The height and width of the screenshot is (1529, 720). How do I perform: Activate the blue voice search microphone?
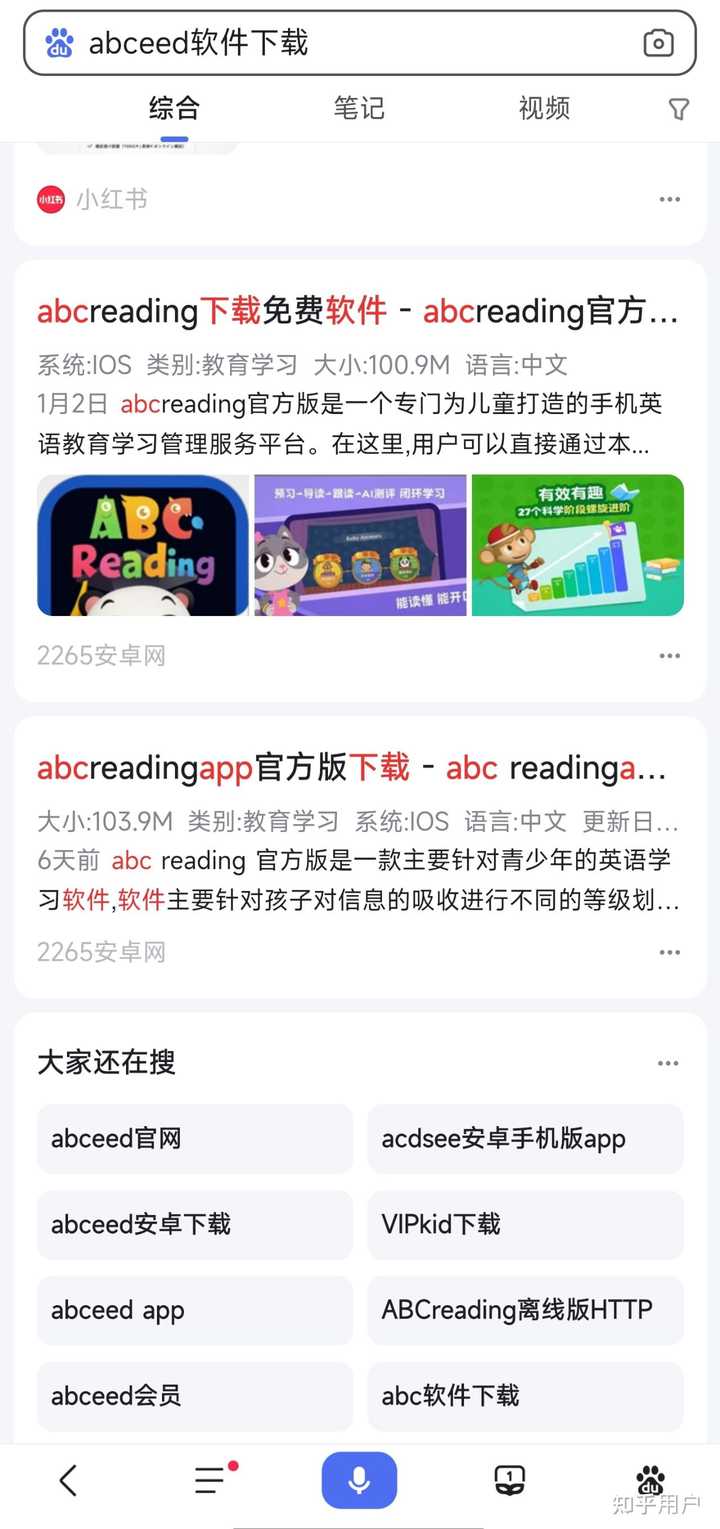click(360, 1481)
